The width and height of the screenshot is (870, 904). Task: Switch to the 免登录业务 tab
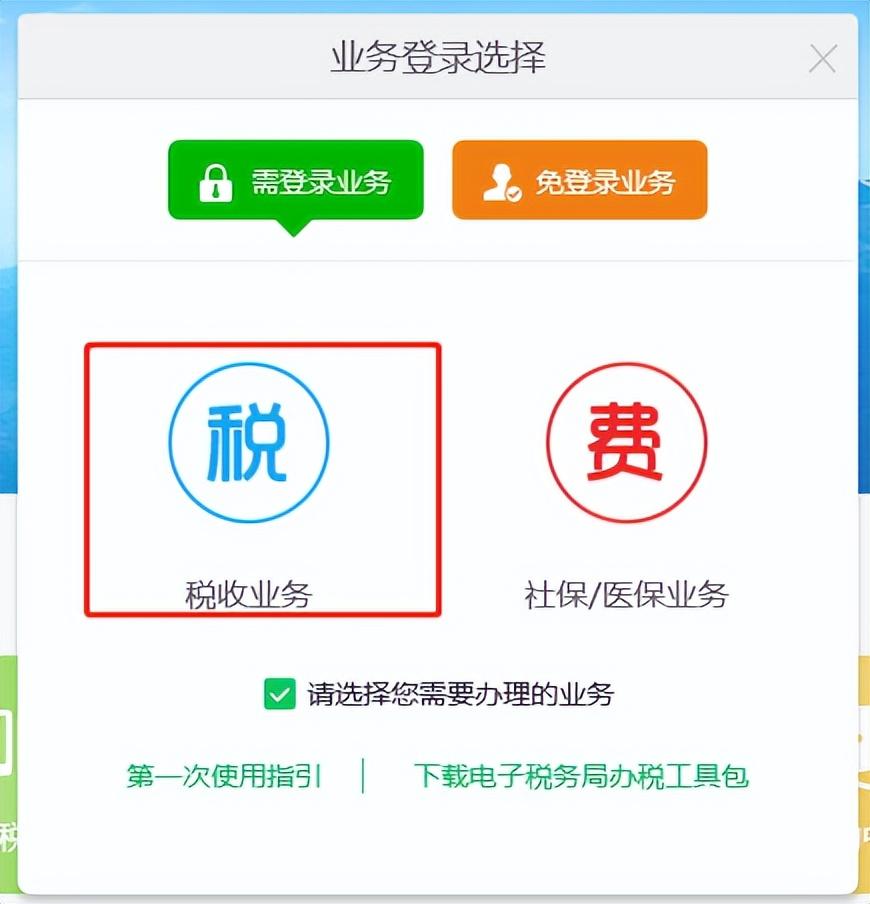579,181
